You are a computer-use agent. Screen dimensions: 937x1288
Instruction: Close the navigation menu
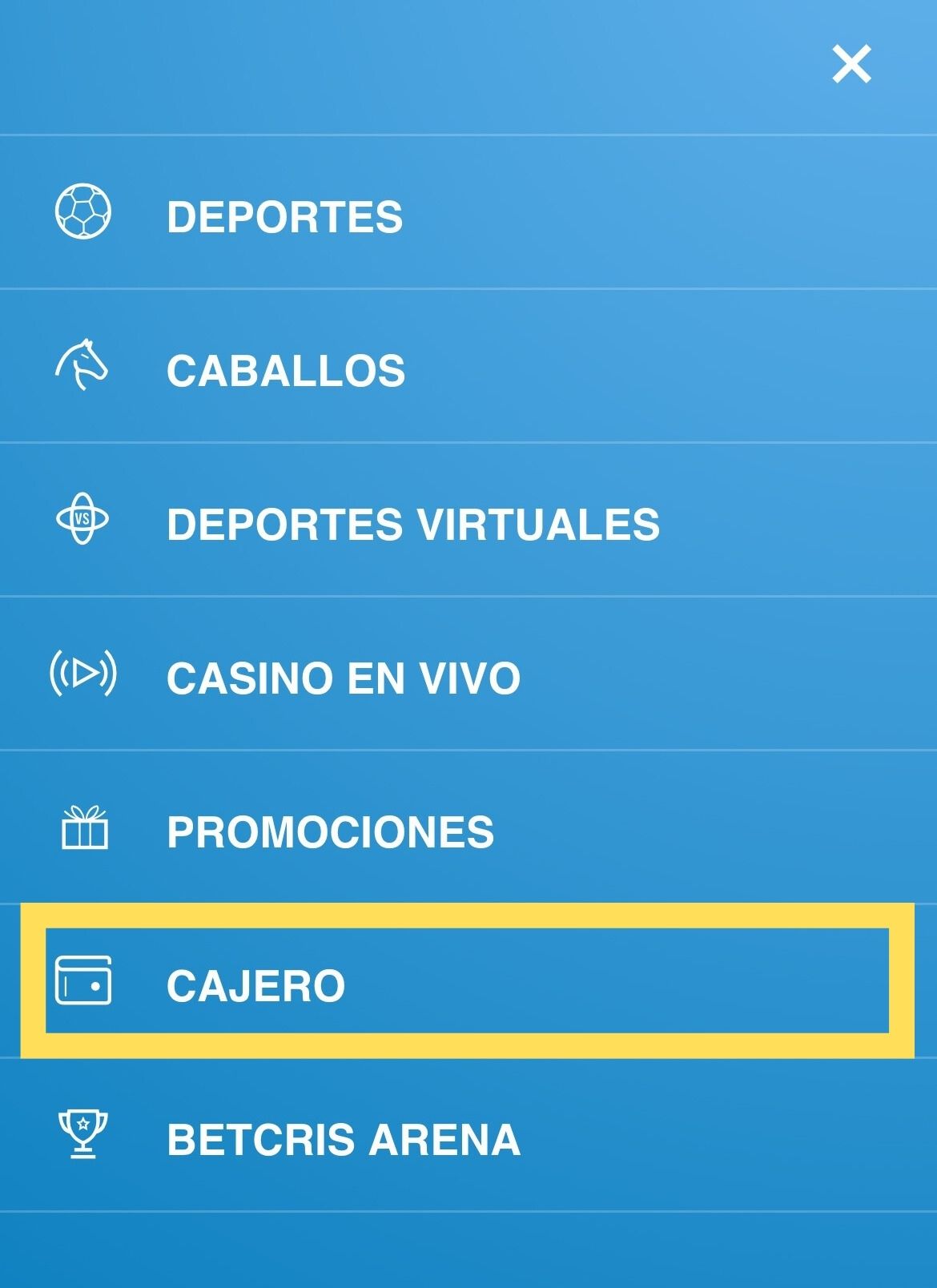[851, 64]
